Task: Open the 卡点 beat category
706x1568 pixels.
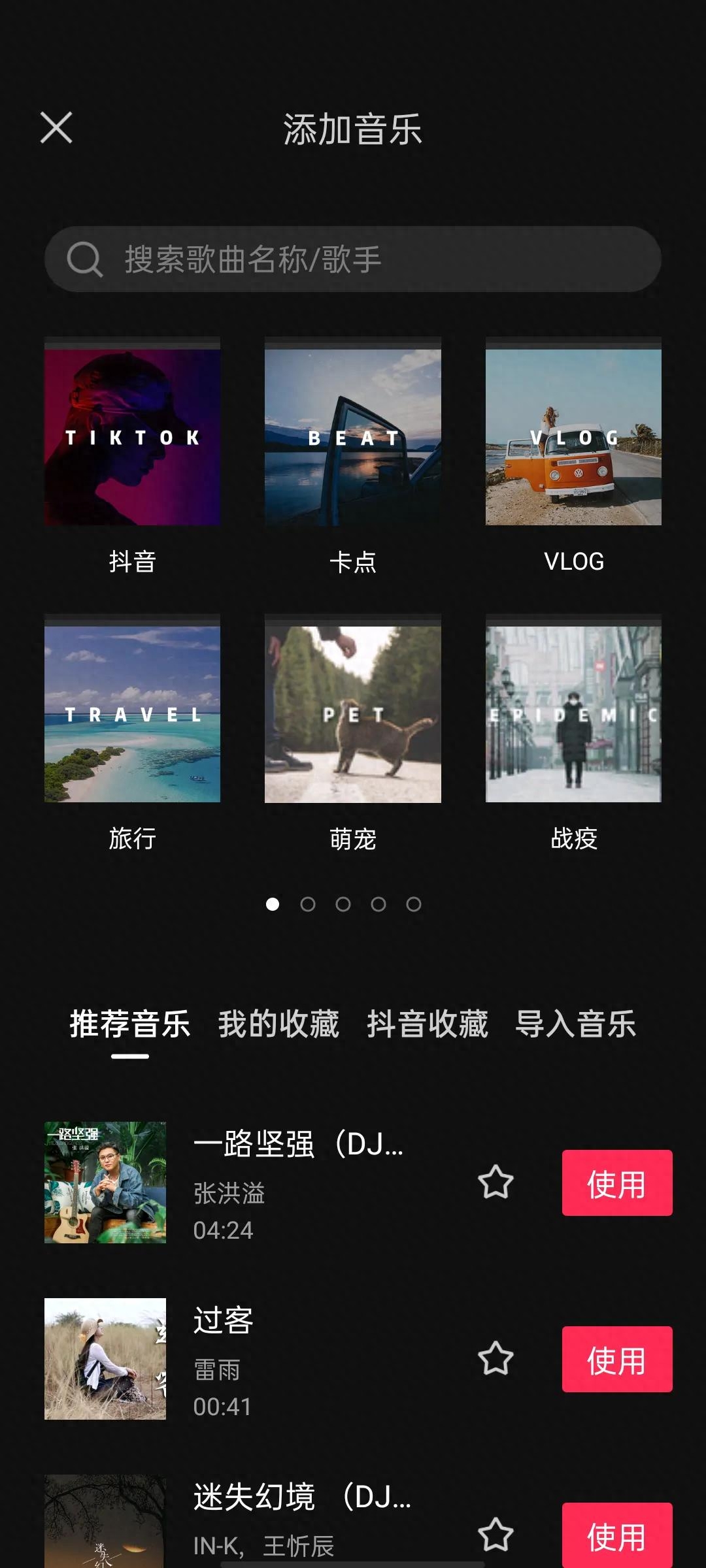Action: coord(353,437)
